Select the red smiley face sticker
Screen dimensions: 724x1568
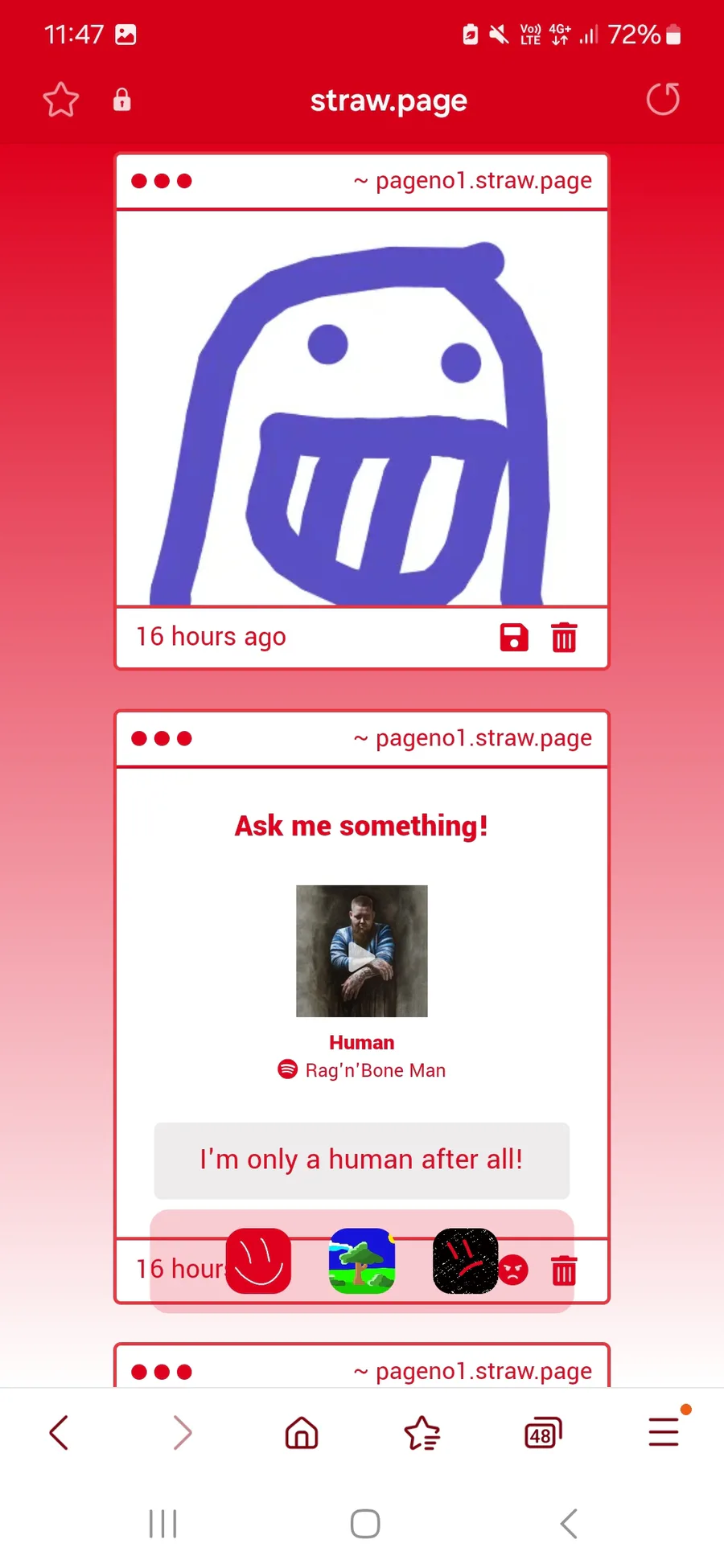pyautogui.click(x=258, y=1261)
